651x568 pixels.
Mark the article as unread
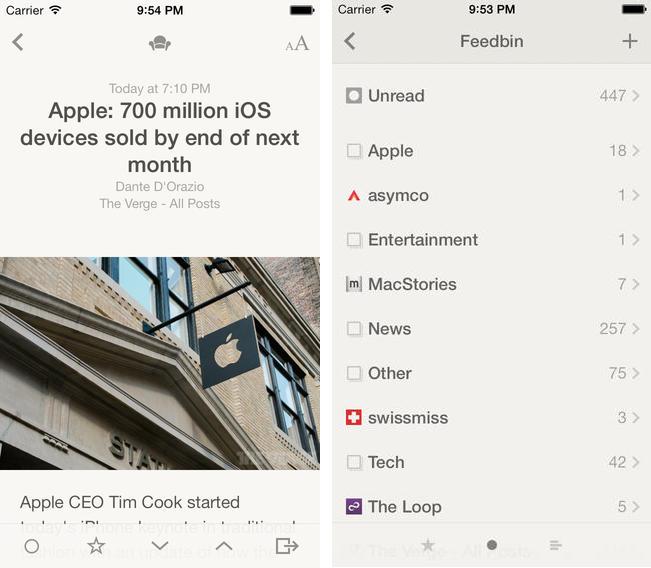pyautogui.click(x=32, y=546)
